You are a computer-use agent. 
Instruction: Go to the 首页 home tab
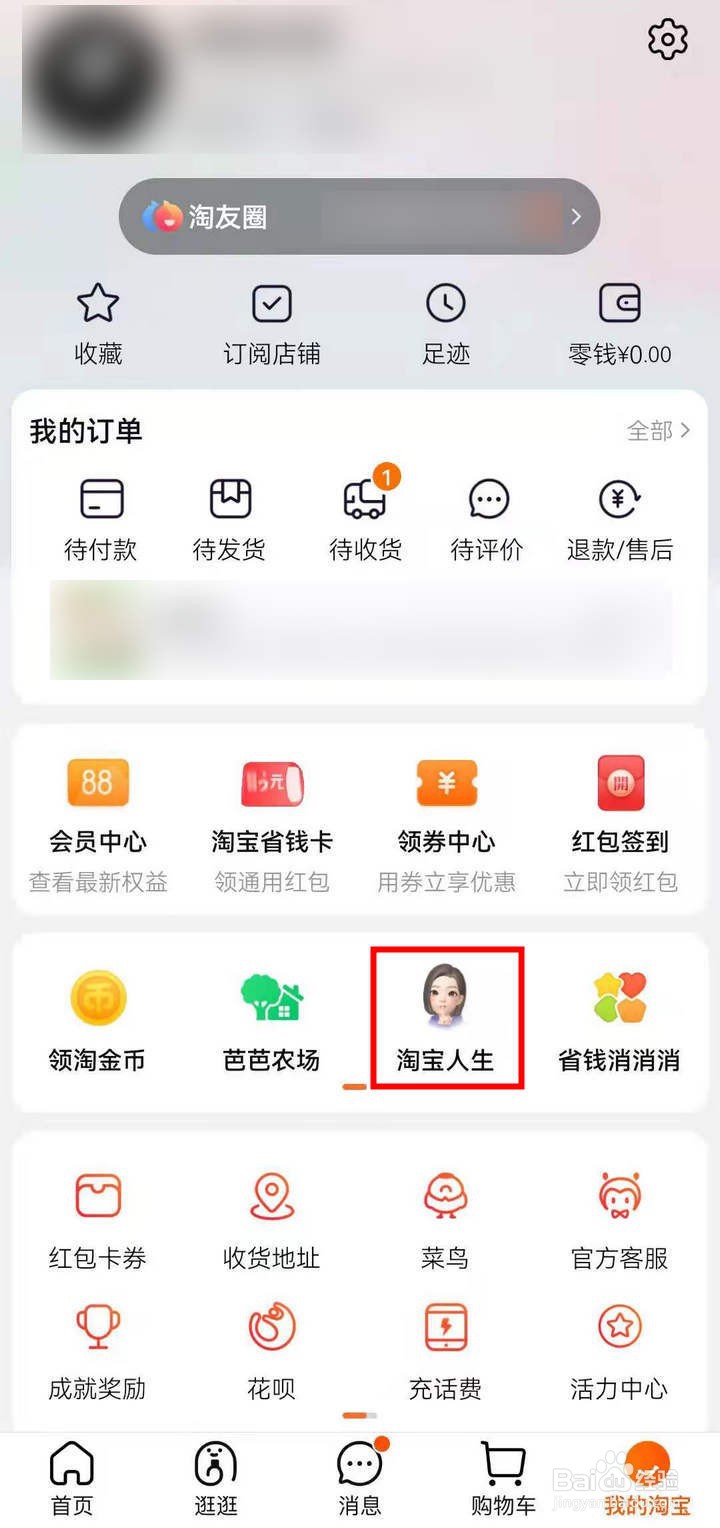tap(71, 1480)
